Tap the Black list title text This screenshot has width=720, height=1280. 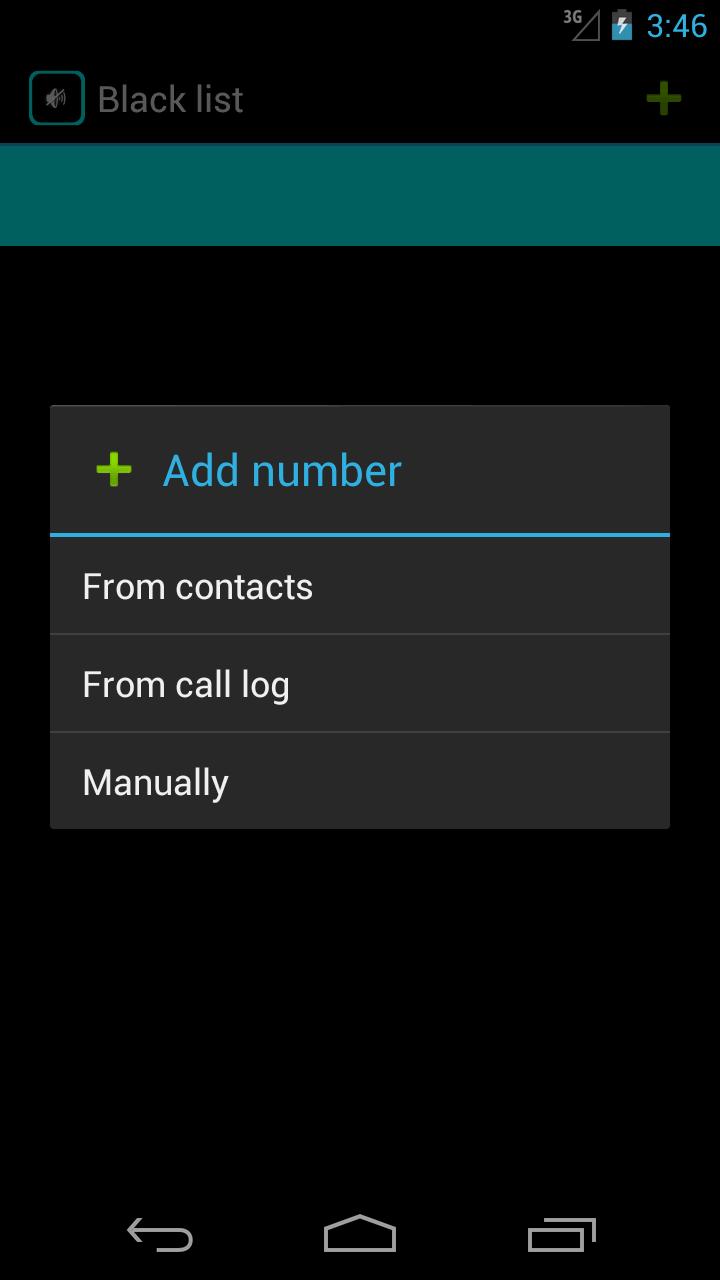point(168,99)
